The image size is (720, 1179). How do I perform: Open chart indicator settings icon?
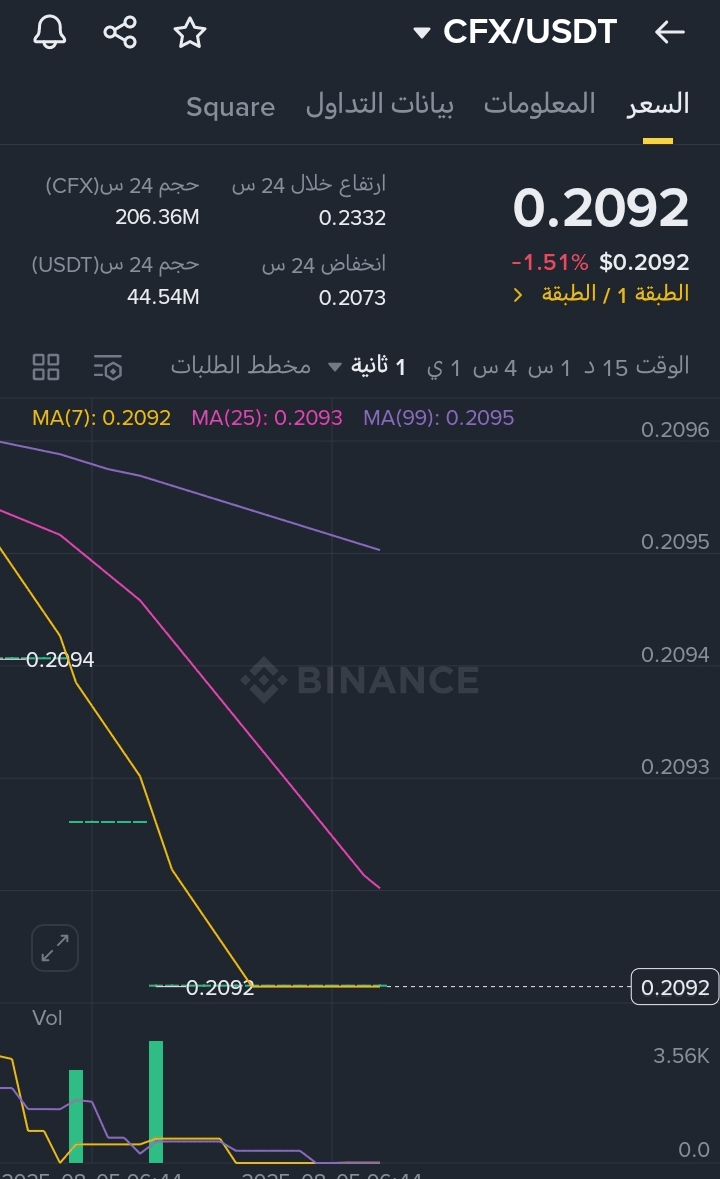pyautogui.click(x=108, y=367)
